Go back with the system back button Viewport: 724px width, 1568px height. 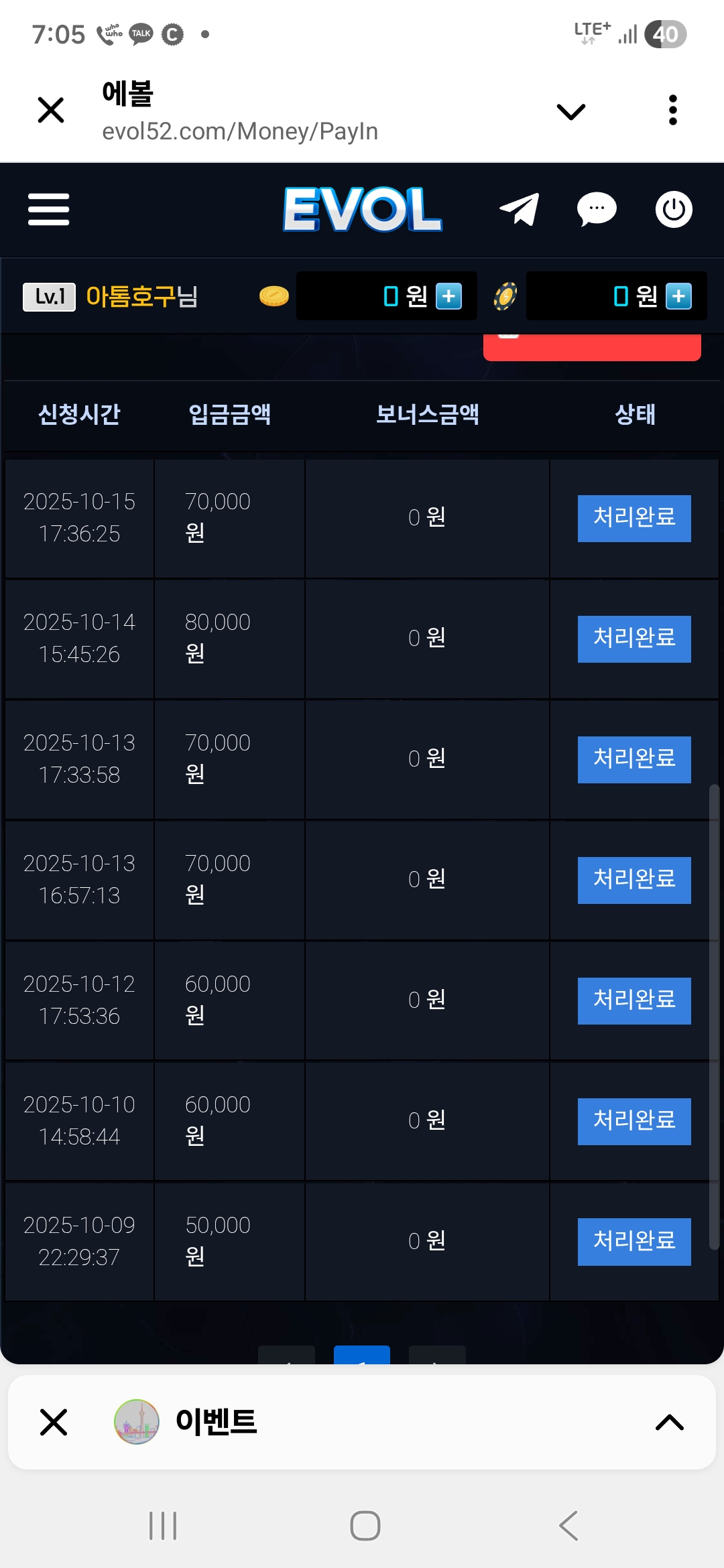pos(568,1526)
